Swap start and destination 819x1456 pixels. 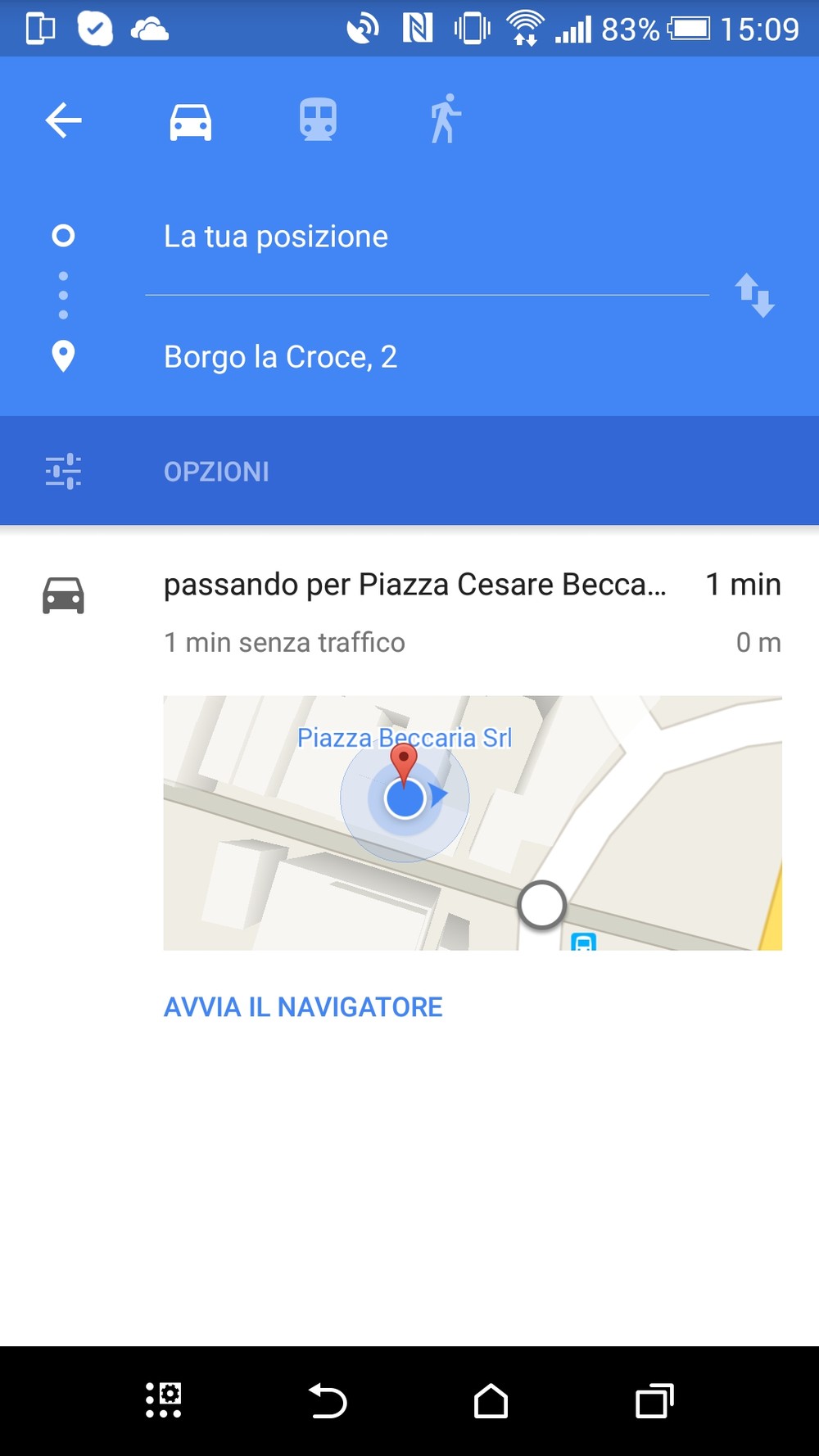(x=755, y=296)
